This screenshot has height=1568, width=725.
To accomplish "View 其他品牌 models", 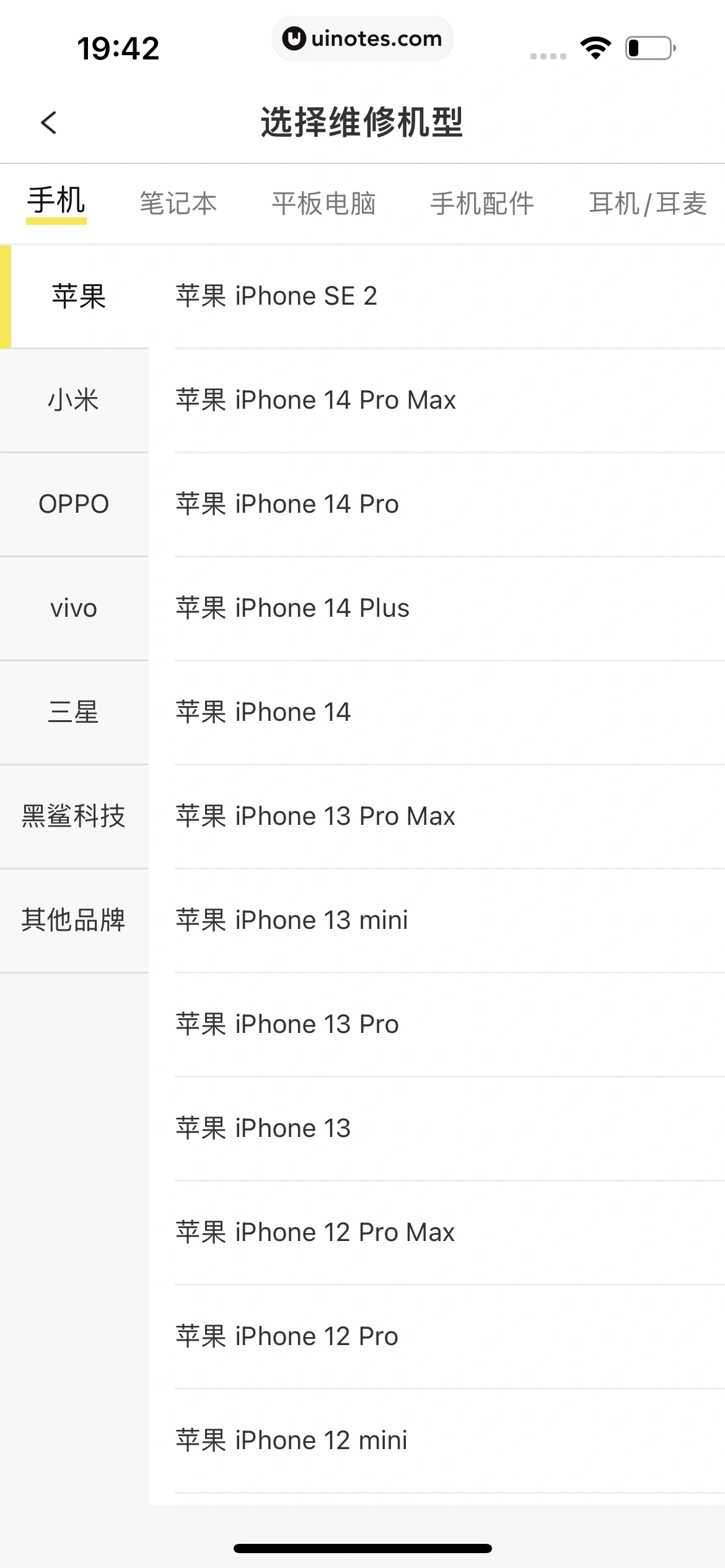I will pos(74,920).
